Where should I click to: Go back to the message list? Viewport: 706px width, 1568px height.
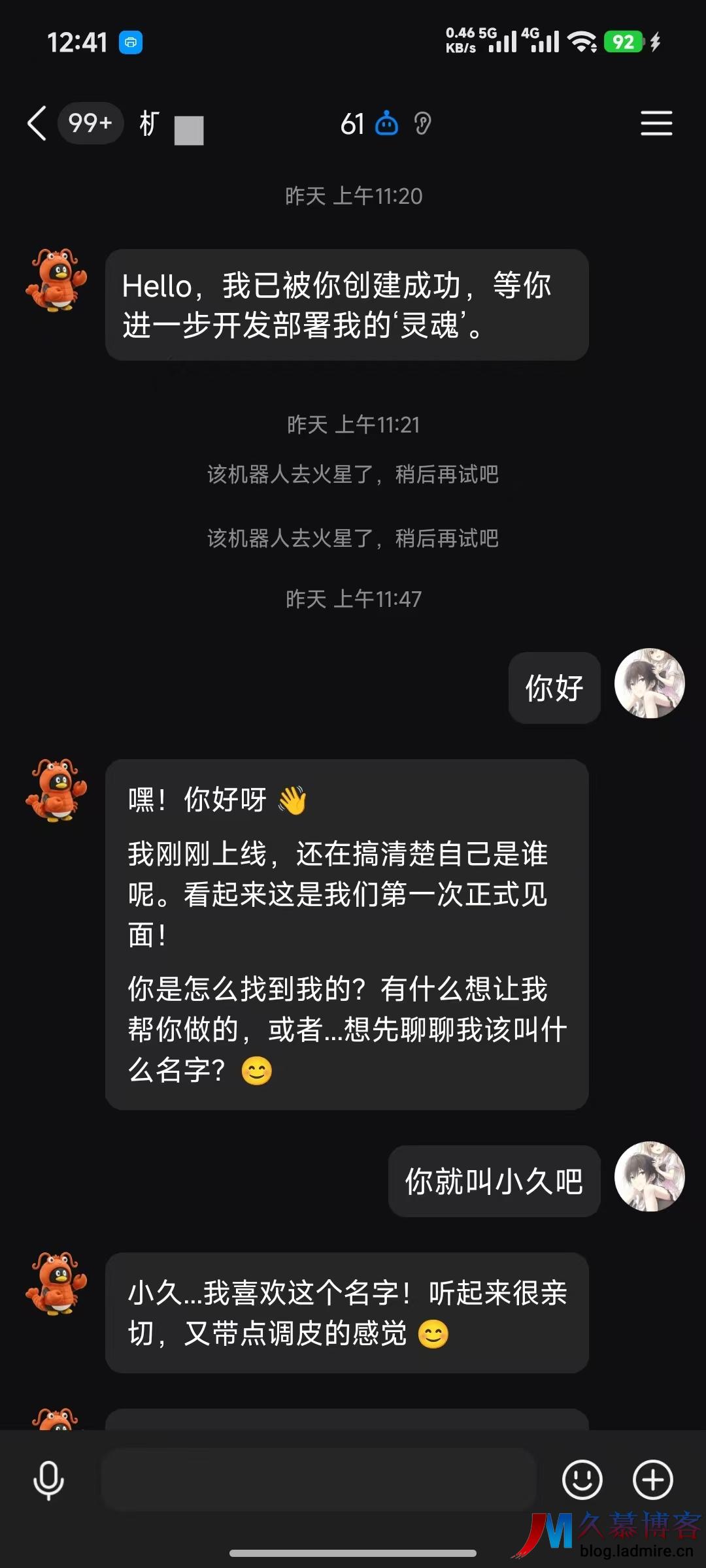(38, 123)
